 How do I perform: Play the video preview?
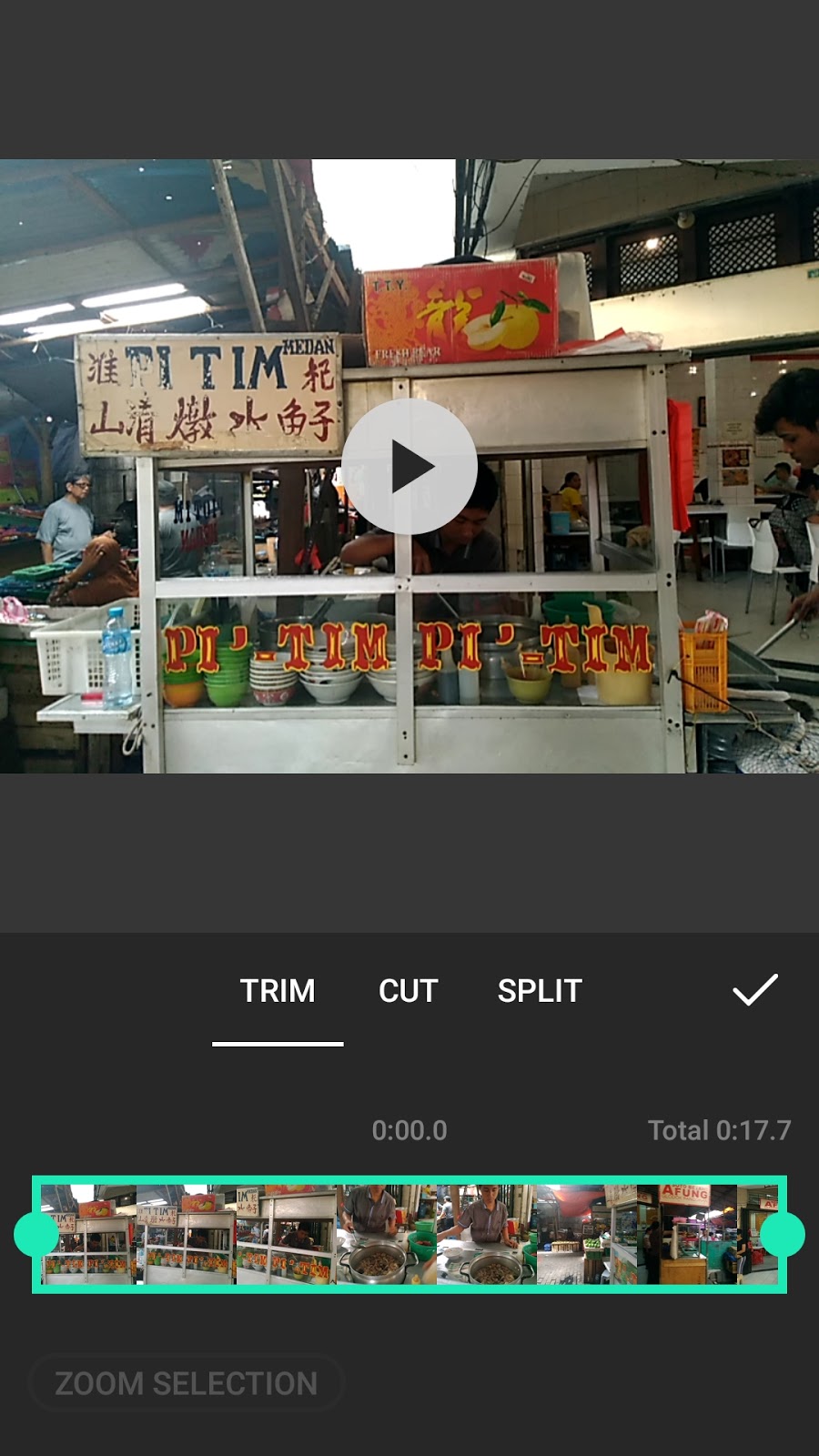tap(409, 466)
